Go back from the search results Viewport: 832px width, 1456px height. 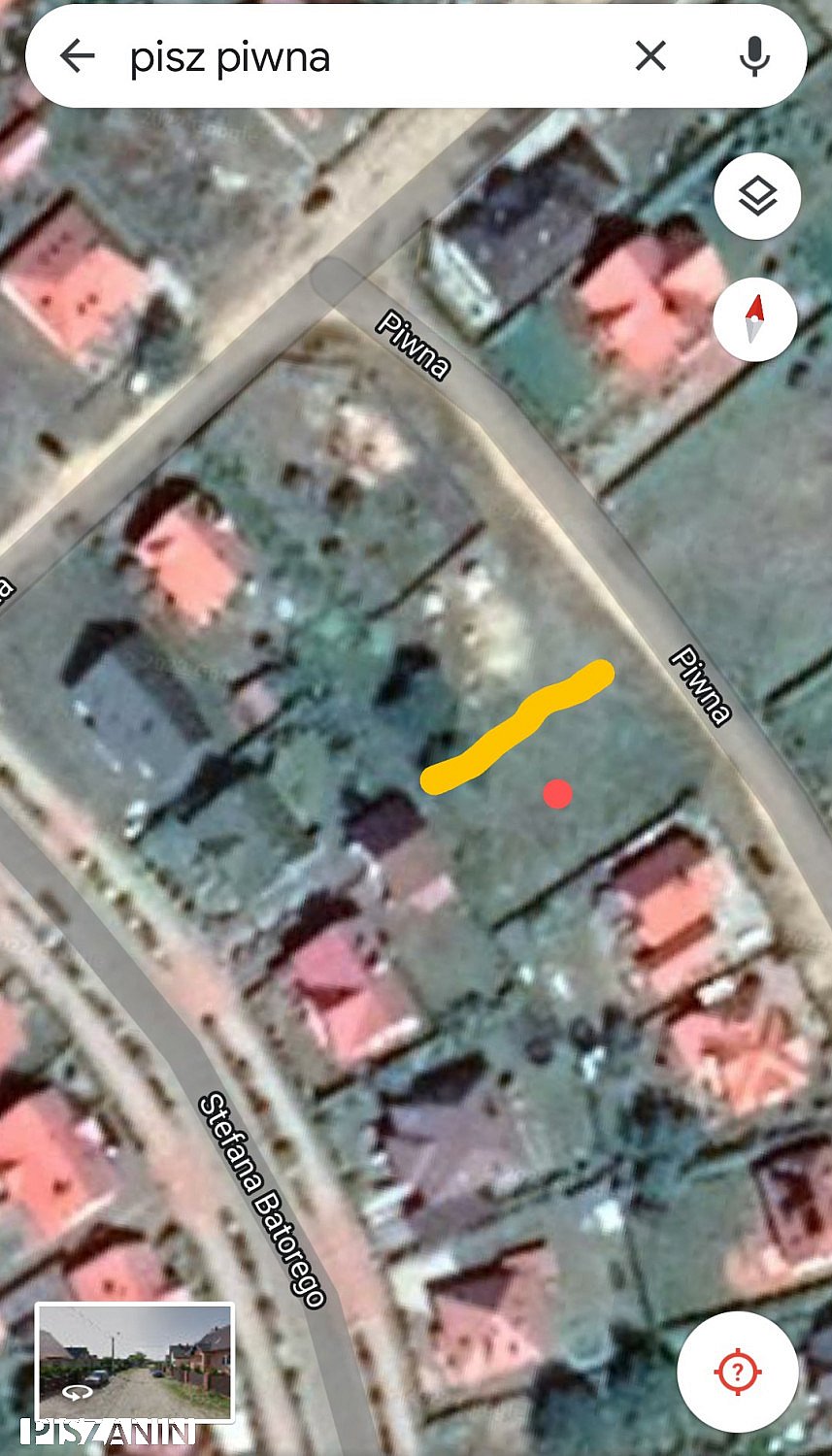coord(77,56)
